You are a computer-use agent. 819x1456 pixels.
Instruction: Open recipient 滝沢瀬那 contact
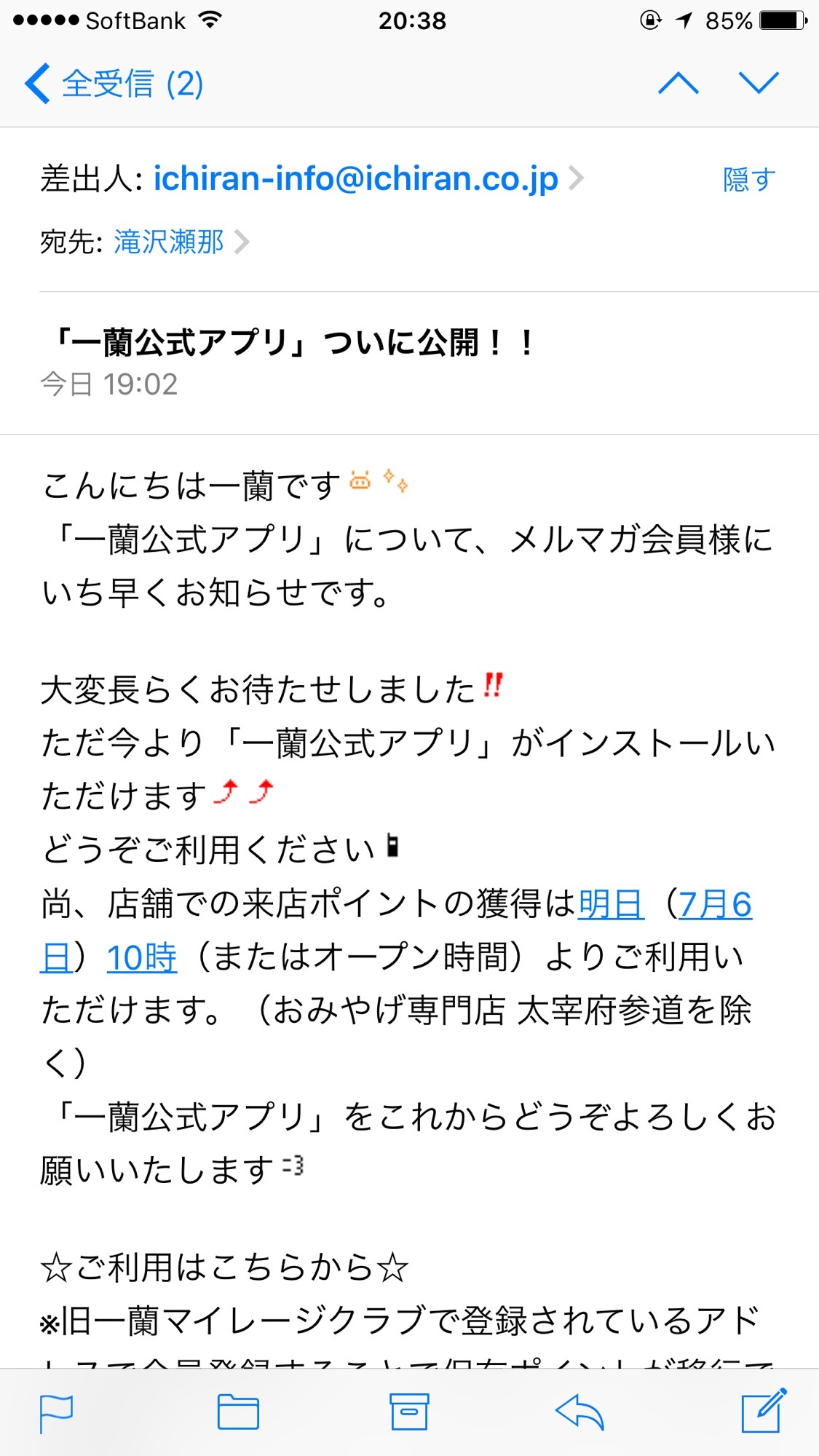coord(169,242)
